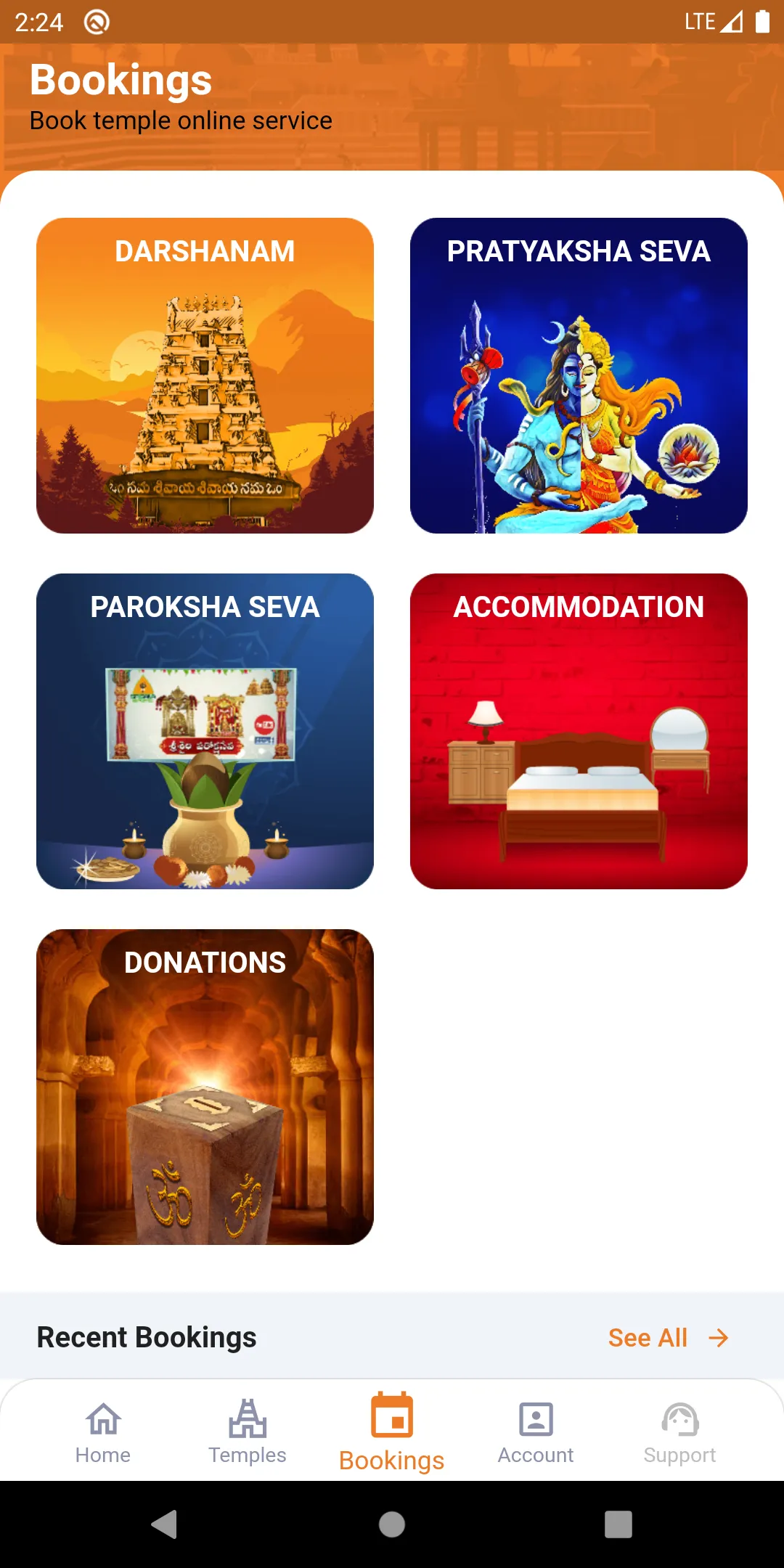Tap the app icon in the status bar
The width and height of the screenshot is (784, 1568).
(x=93, y=22)
